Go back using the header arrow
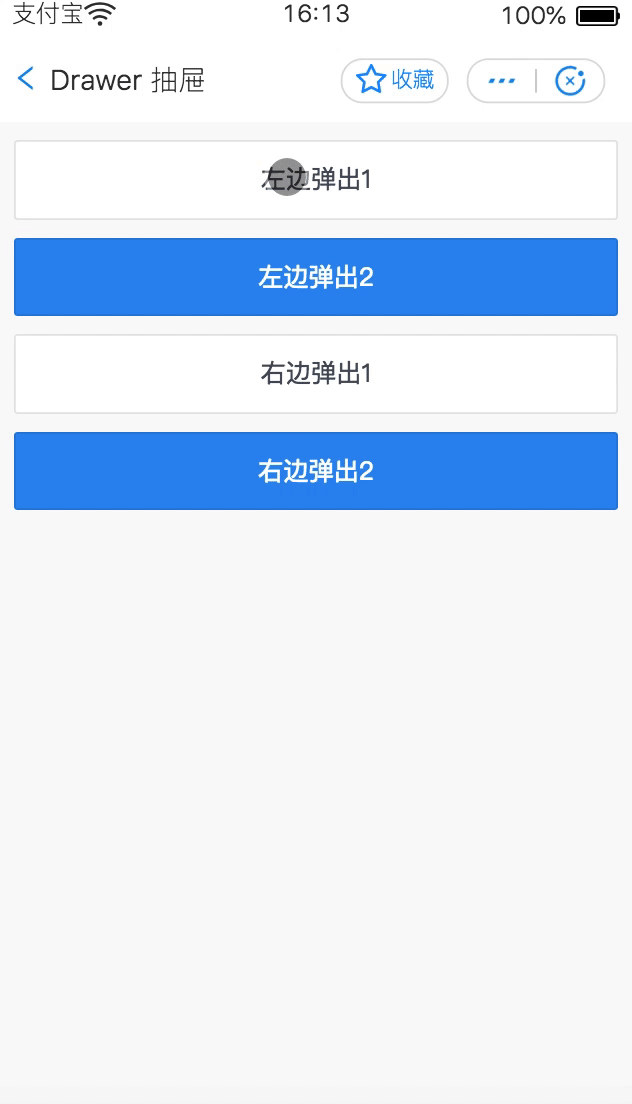The height and width of the screenshot is (1104, 632). point(26,79)
